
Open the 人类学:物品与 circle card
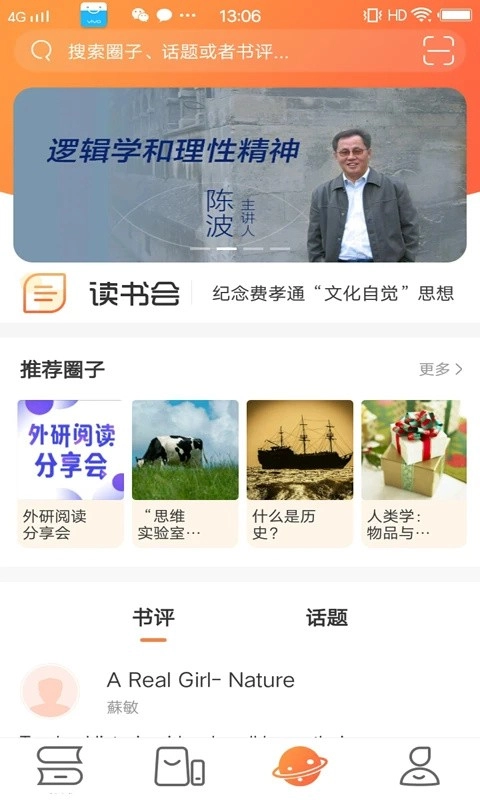(x=414, y=473)
